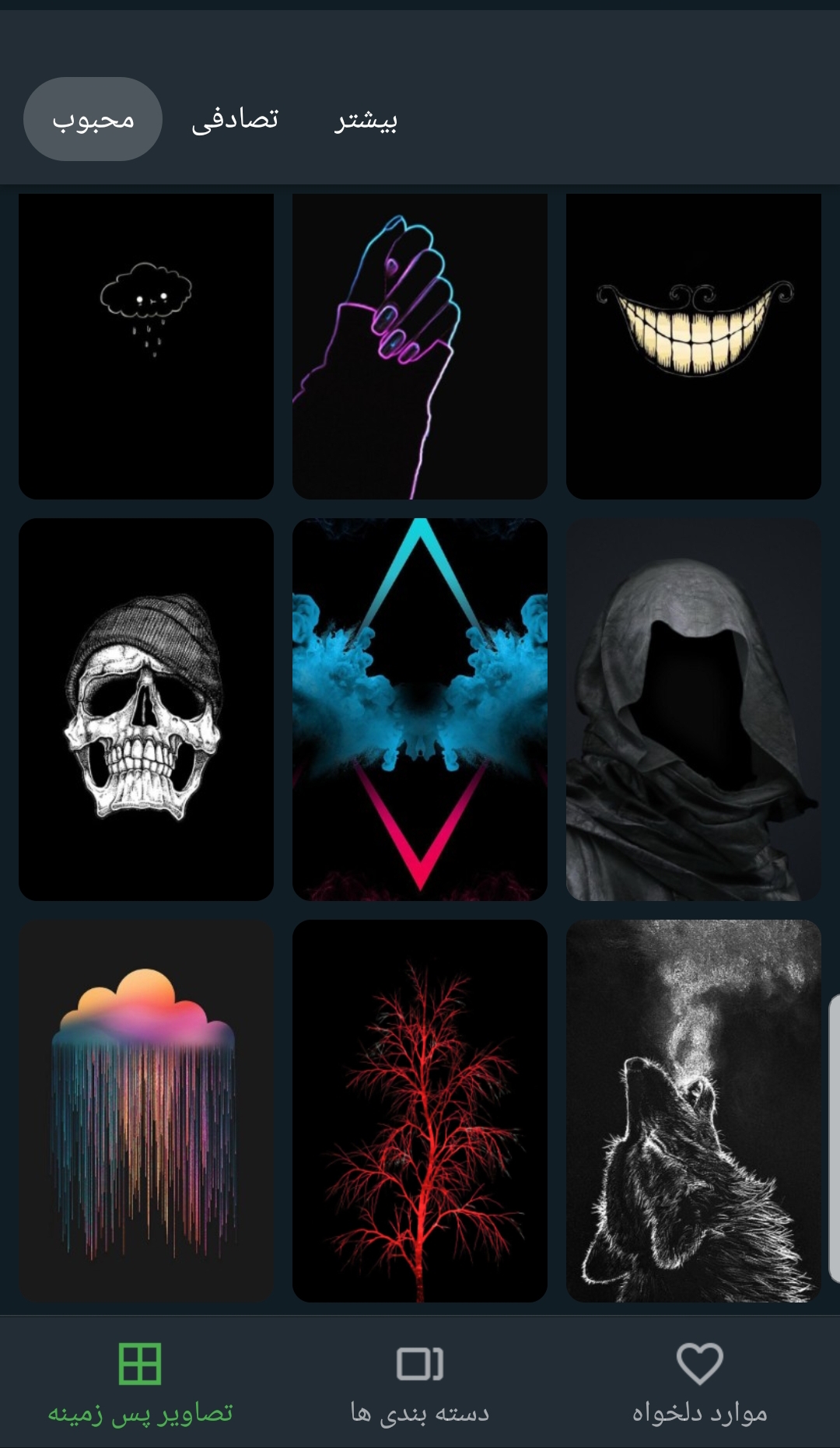Open the بیشتر tab

tap(366, 120)
